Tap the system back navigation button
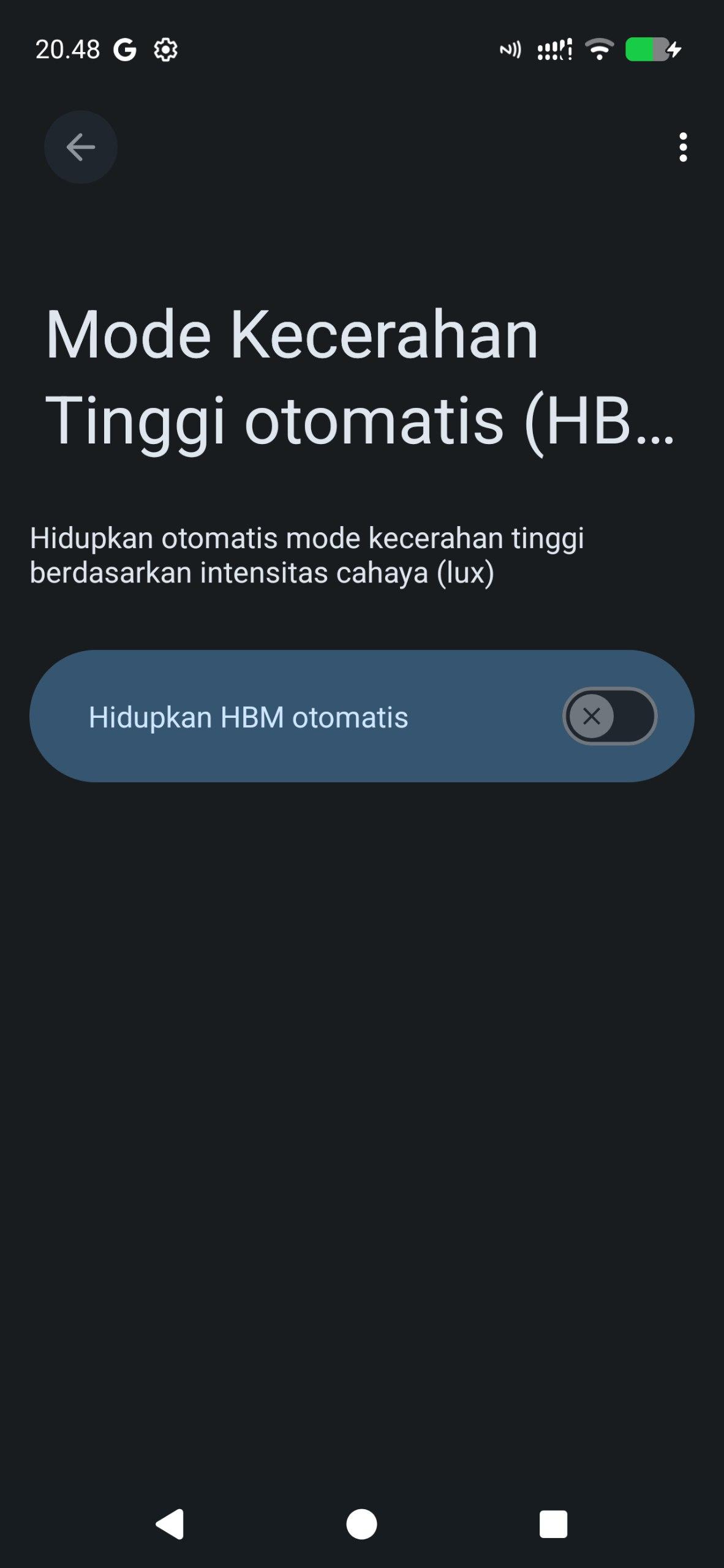The image size is (724, 1568). [x=170, y=1524]
